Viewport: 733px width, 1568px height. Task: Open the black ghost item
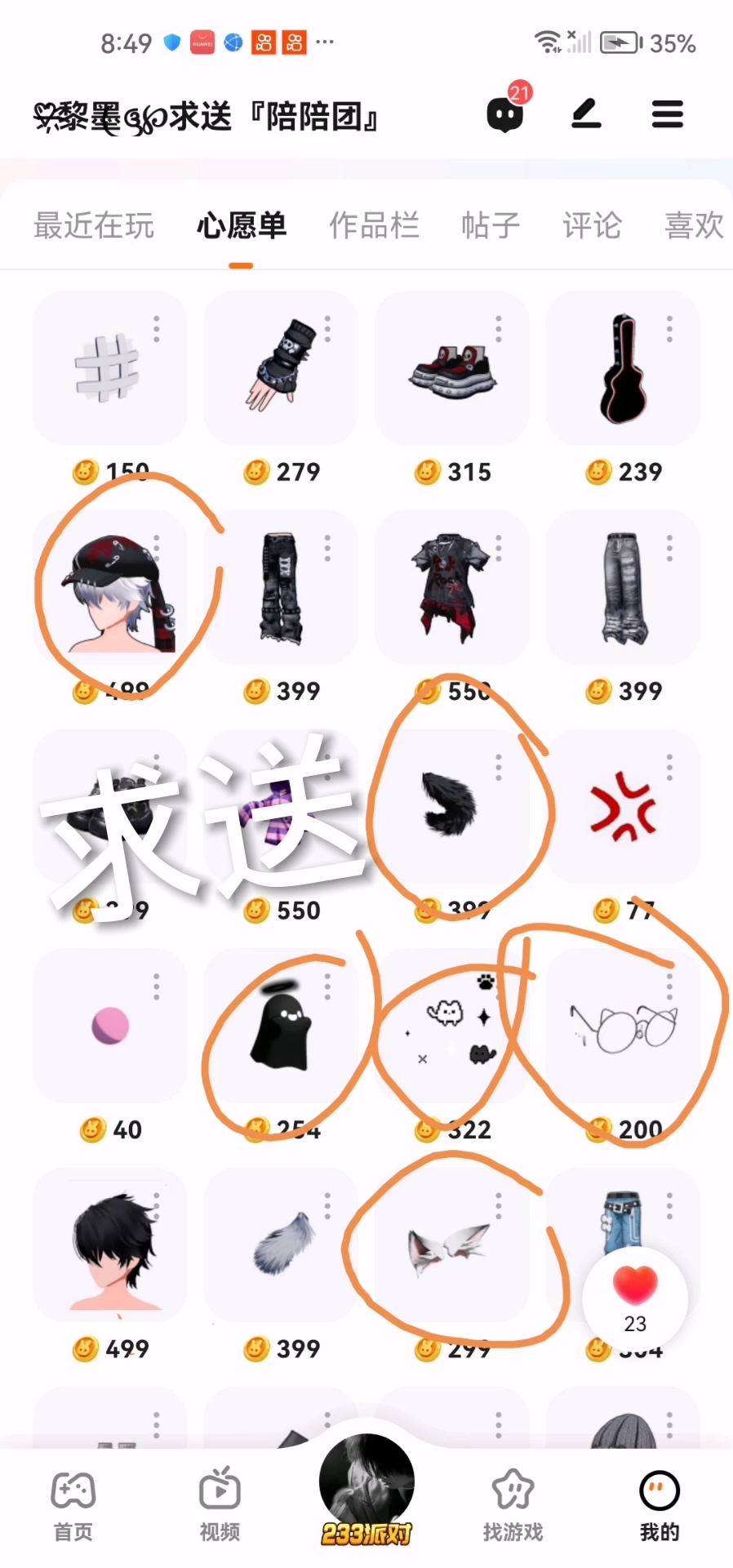click(281, 1026)
